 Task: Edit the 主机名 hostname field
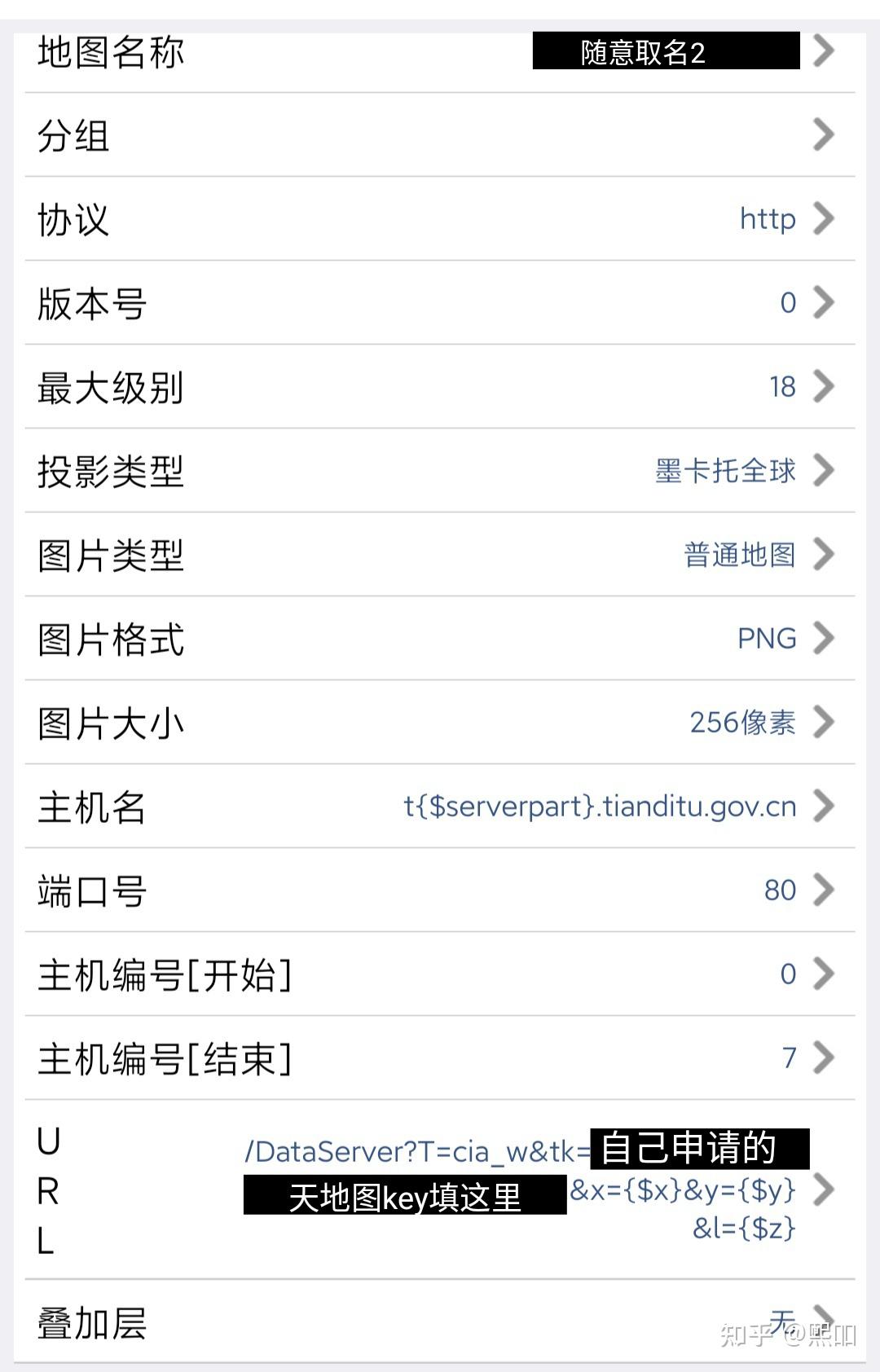[x=440, y=808]
